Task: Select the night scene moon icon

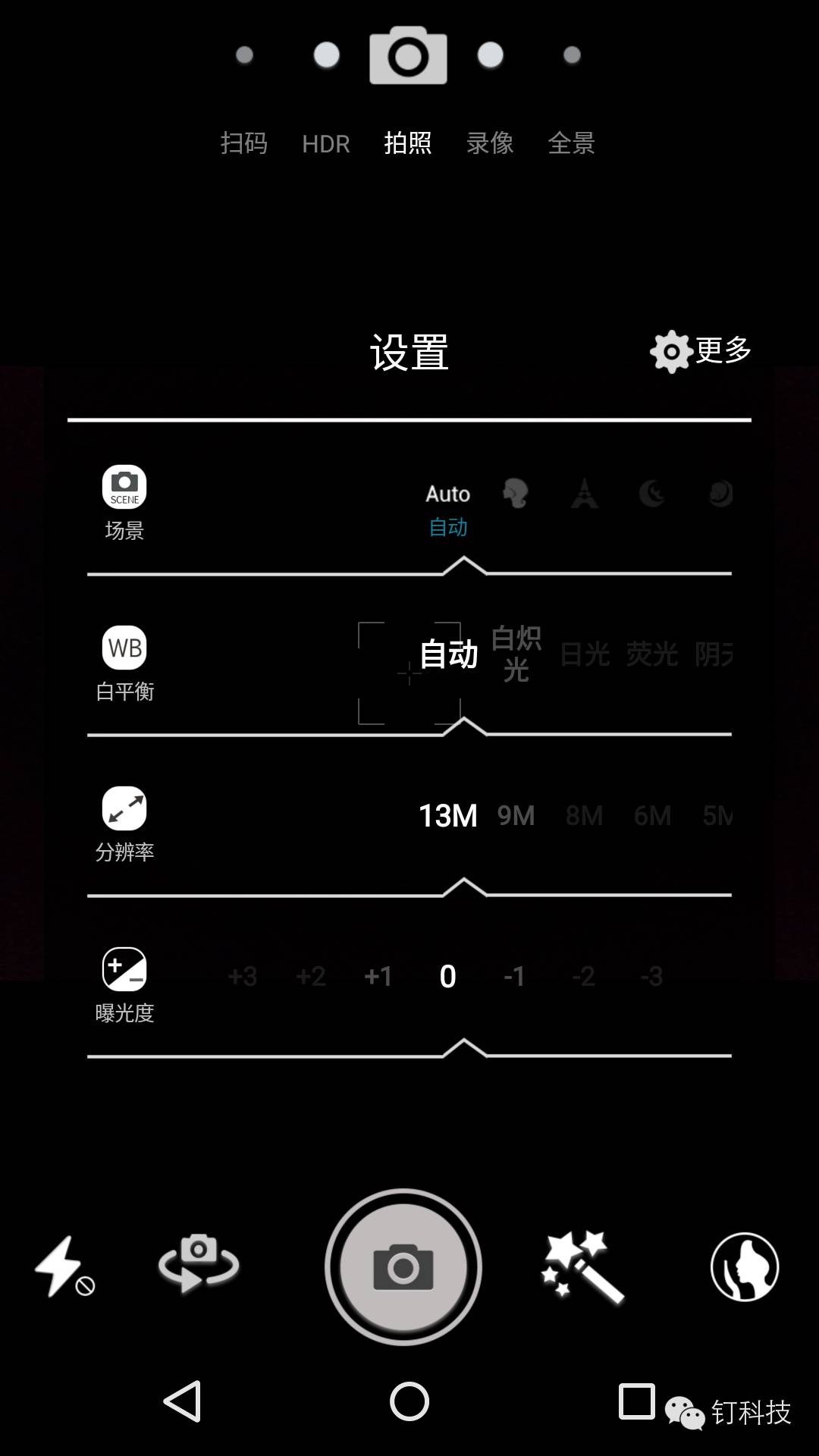Action: 652,494
